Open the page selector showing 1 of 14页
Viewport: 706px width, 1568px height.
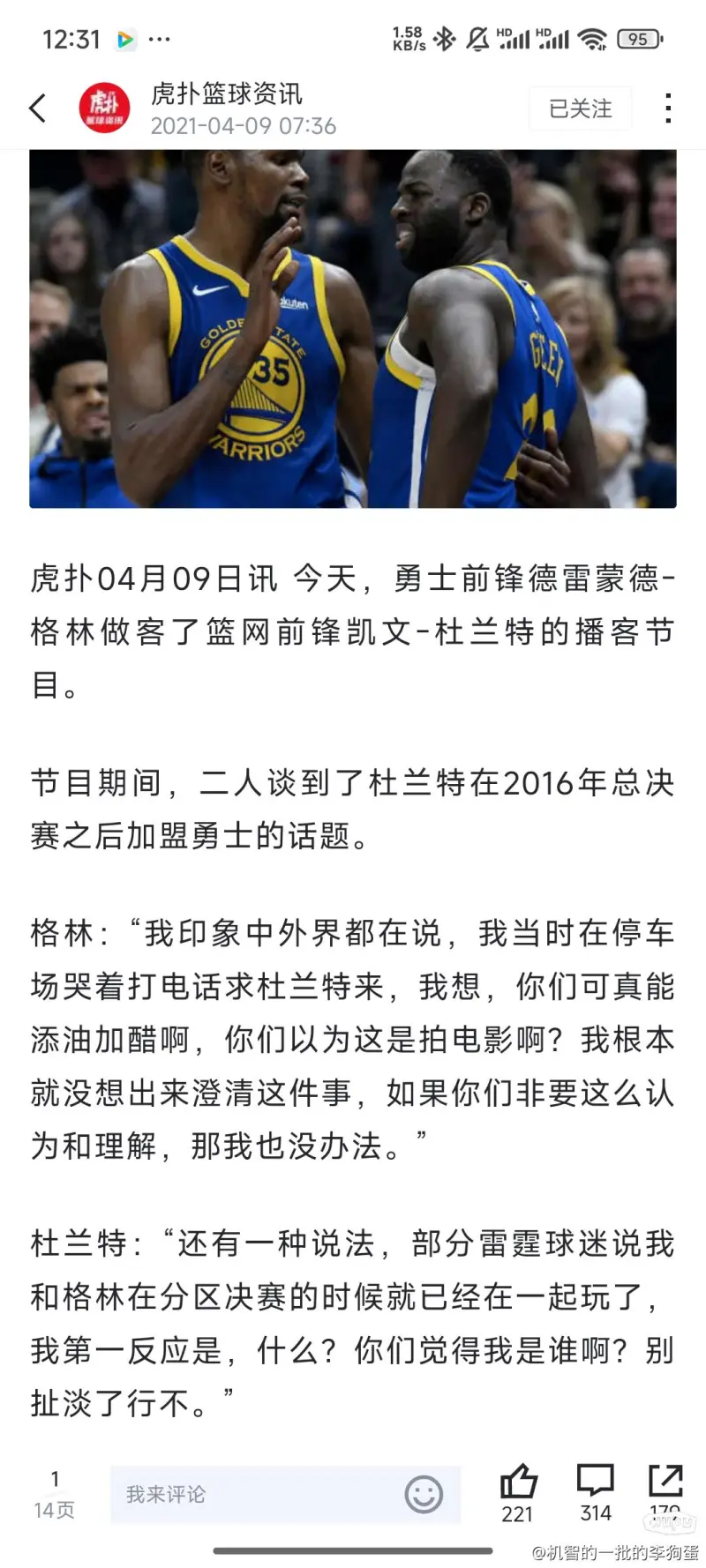click(54, 1494)
